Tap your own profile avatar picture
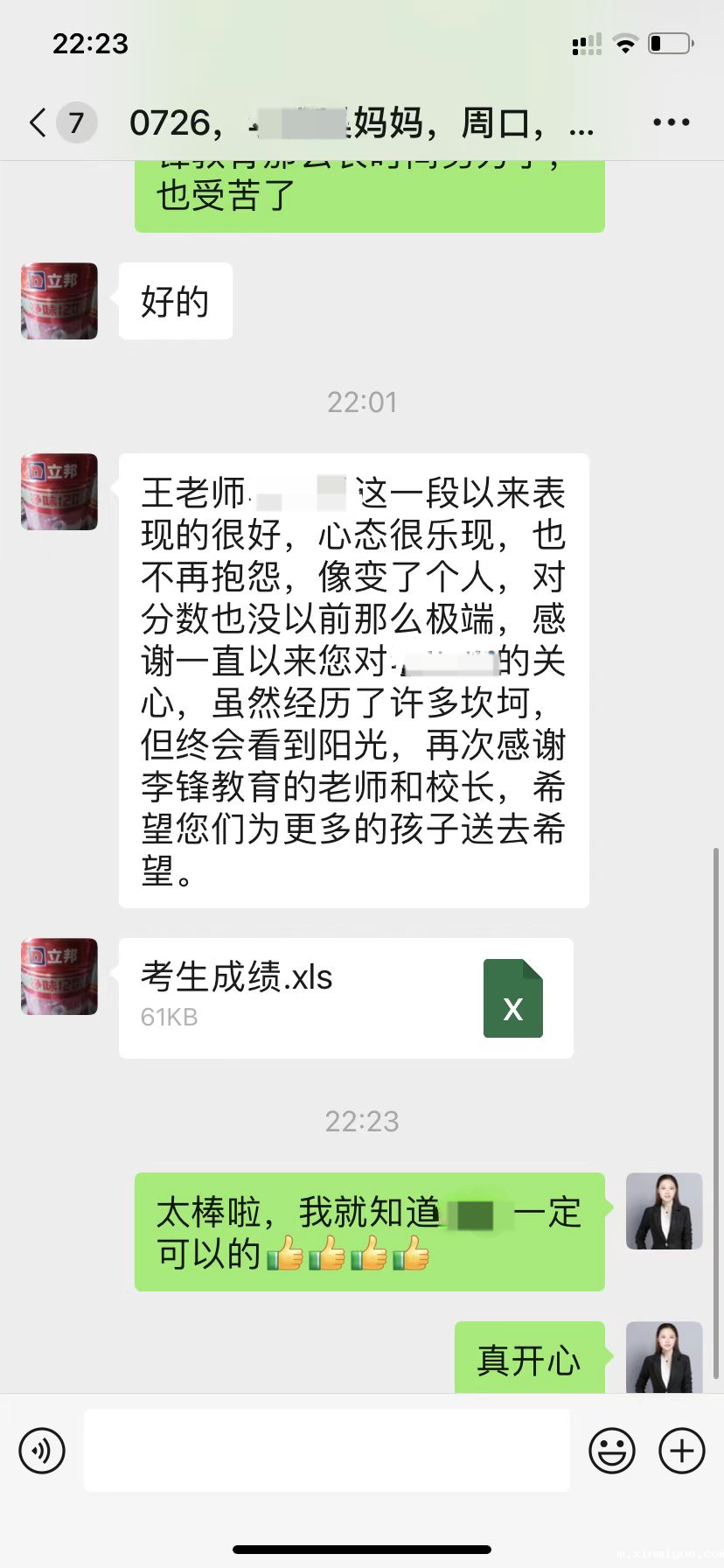This screenshot has width=724, height=1568. (x=665, y=1211)
